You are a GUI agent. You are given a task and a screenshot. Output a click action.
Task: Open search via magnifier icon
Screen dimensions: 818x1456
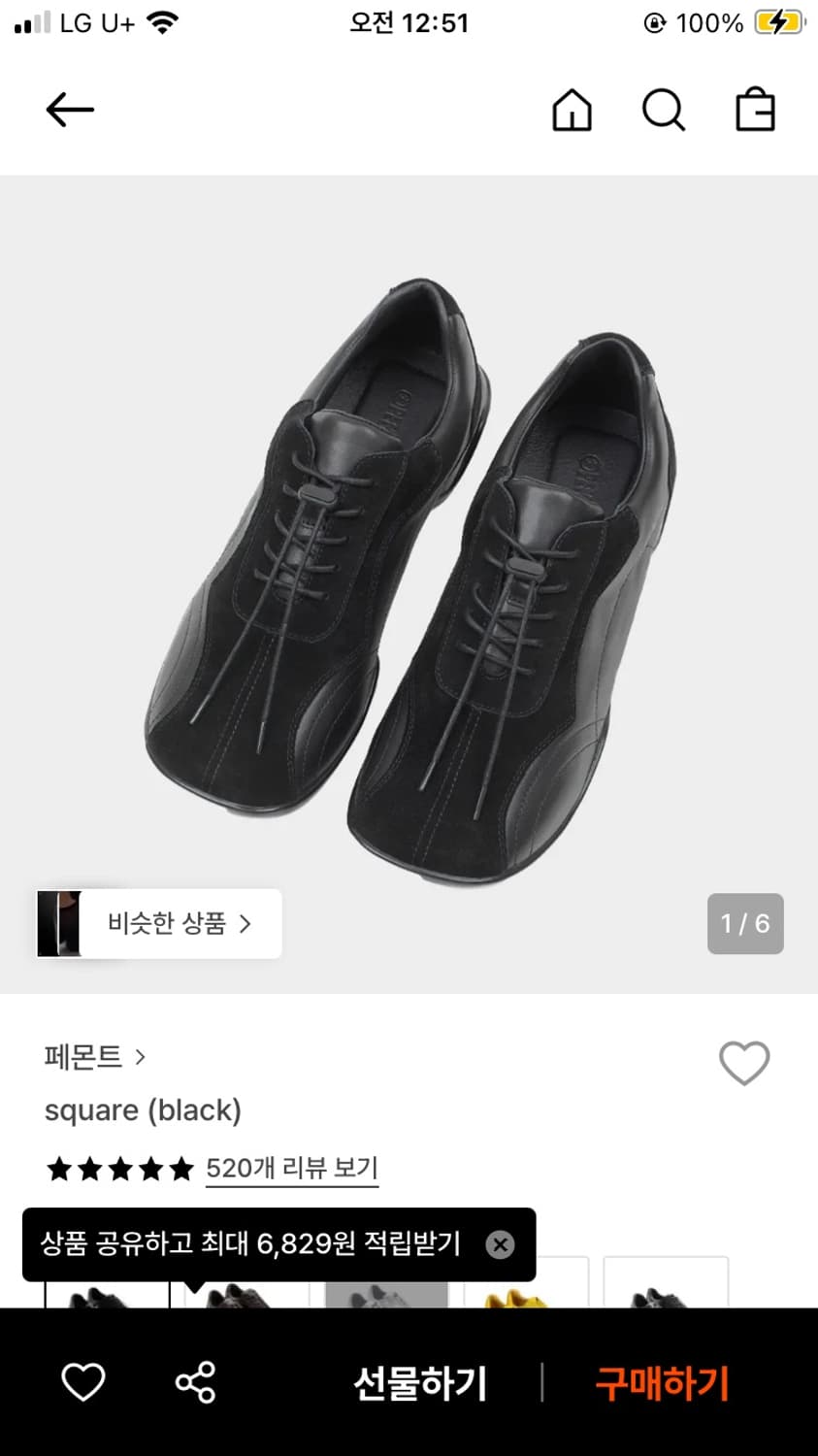(664, 110)
